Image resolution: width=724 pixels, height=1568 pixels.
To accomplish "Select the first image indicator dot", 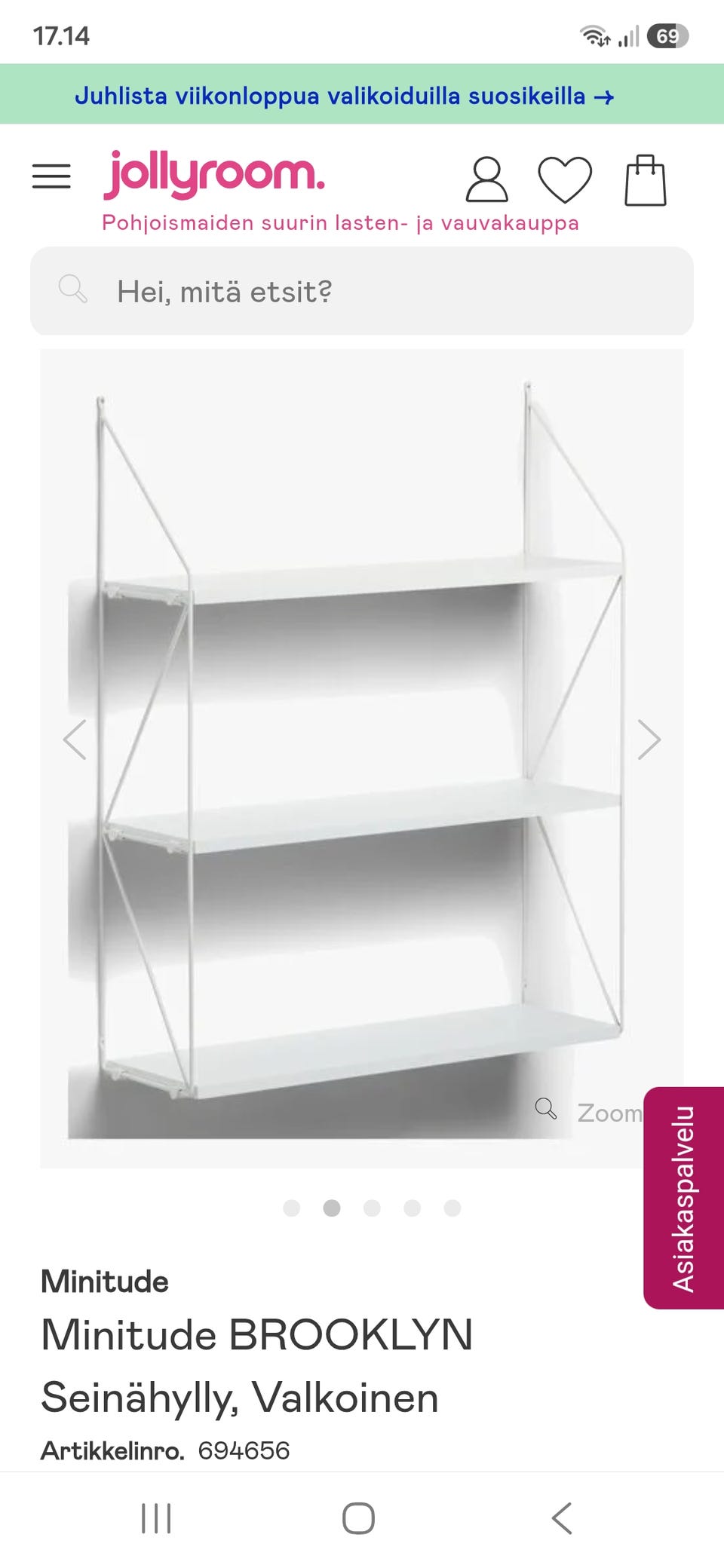I will pyautogui.click(x=291, y=1208).
